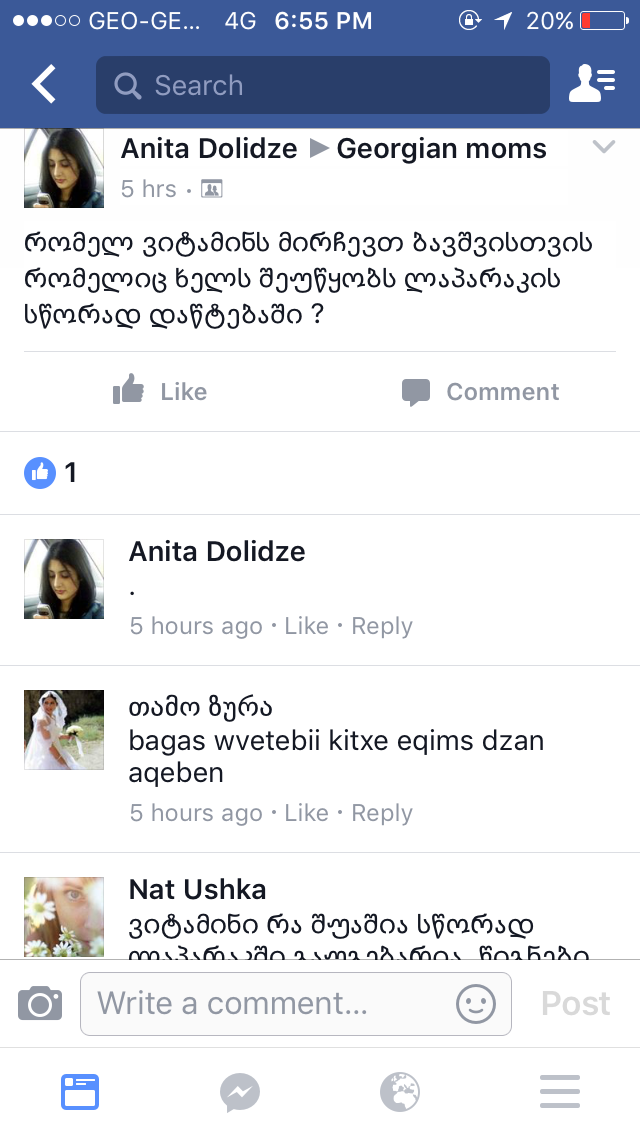Post the comment
Viewport: 640px width, 1136px height.
pos(575,1003)
